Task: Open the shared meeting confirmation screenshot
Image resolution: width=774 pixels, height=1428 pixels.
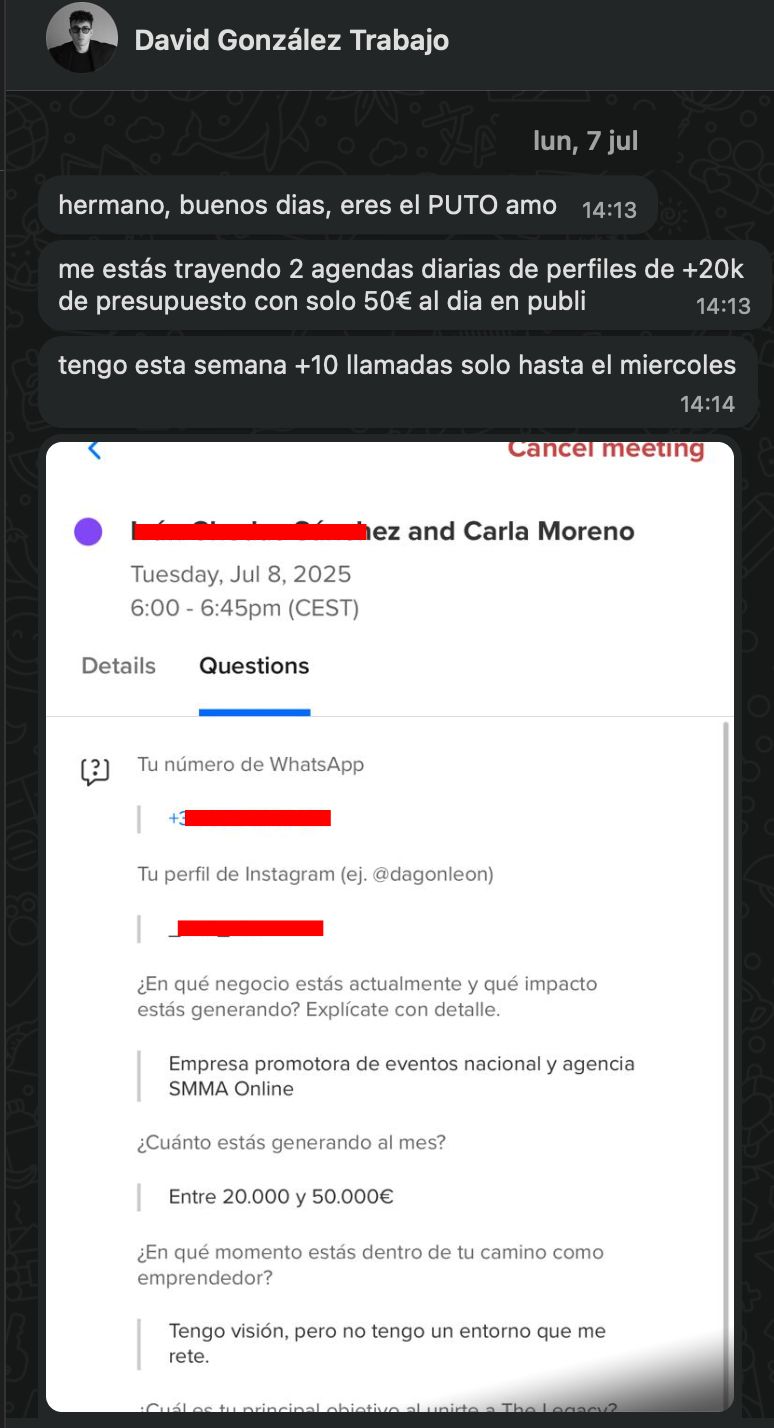Action: click(390, 900)
